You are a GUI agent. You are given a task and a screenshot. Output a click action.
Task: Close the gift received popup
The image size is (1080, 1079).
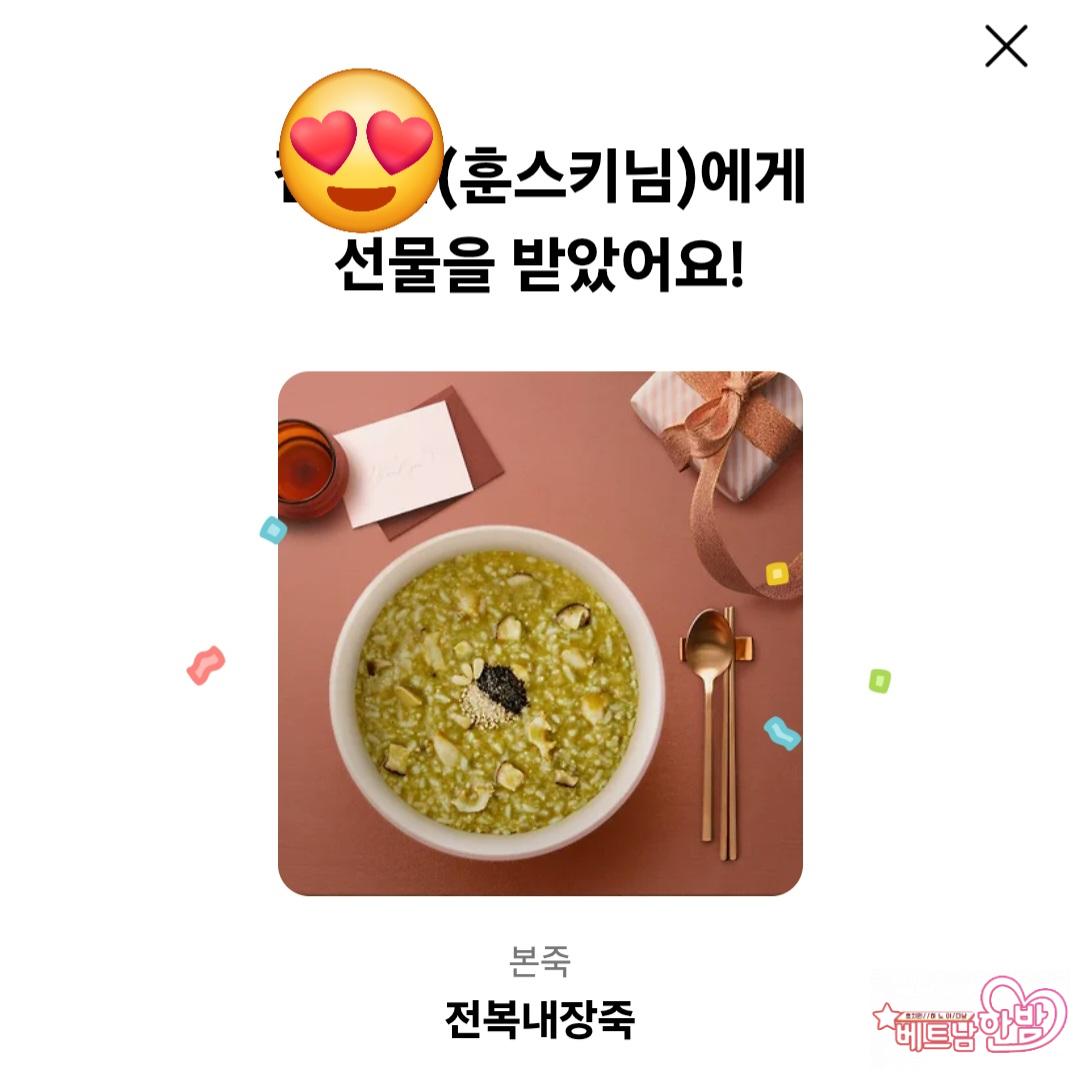coord(1006,47)
